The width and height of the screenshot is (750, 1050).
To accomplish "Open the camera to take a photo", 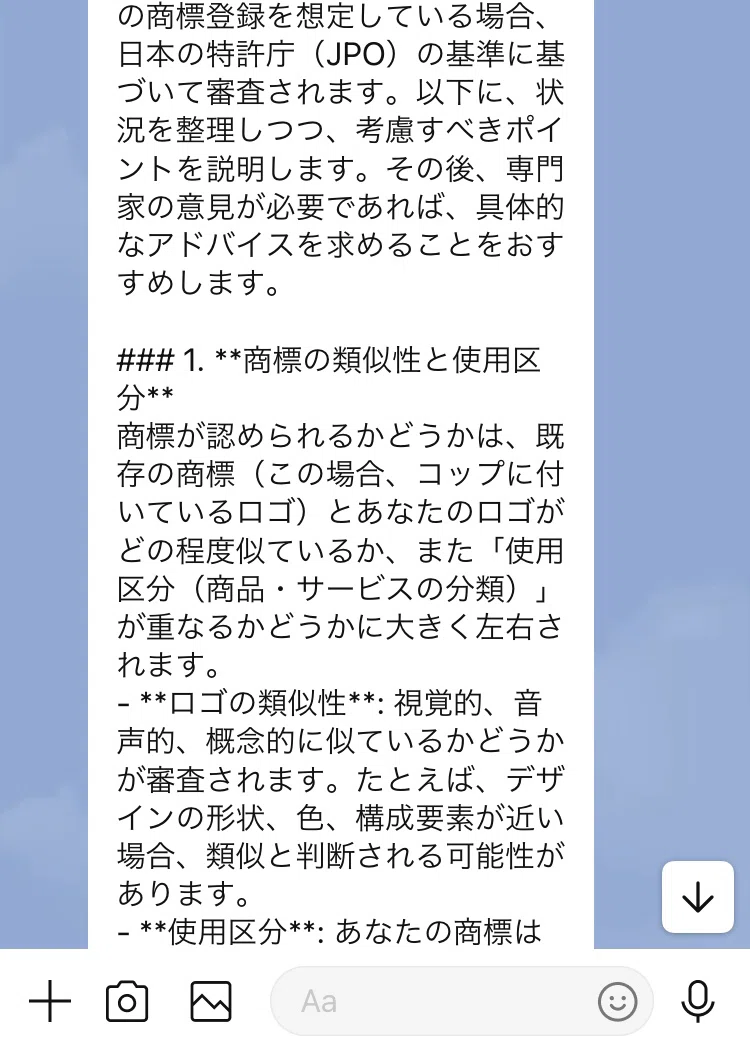I will (x=127, y=1001).
